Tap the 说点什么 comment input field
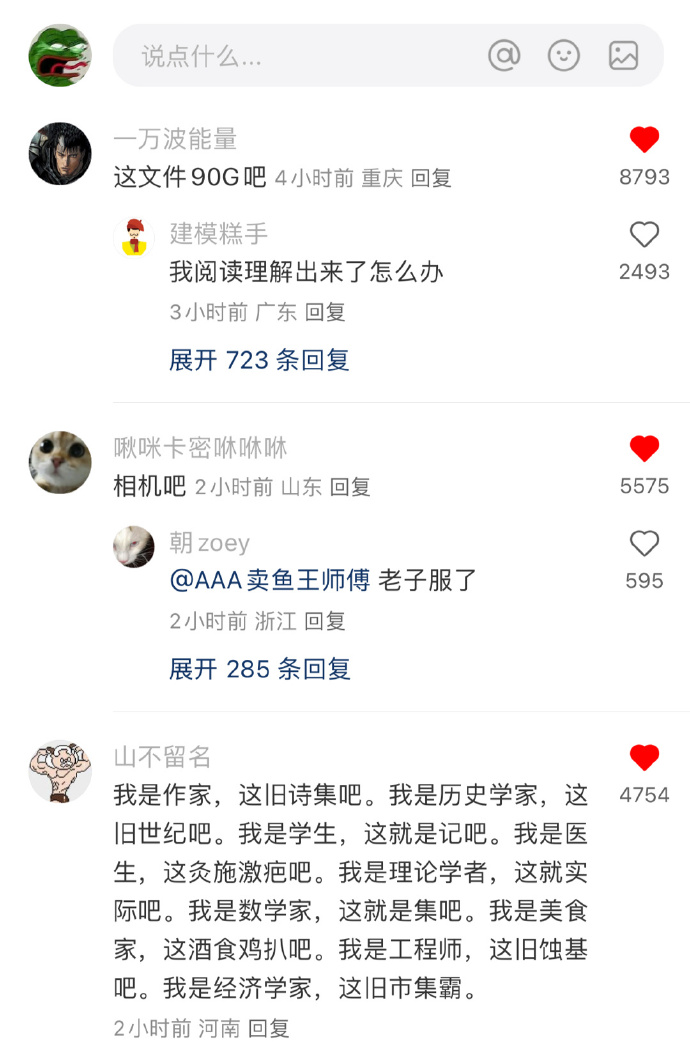The height and width of the screenshot is (1055, 690). pos(300,56)
